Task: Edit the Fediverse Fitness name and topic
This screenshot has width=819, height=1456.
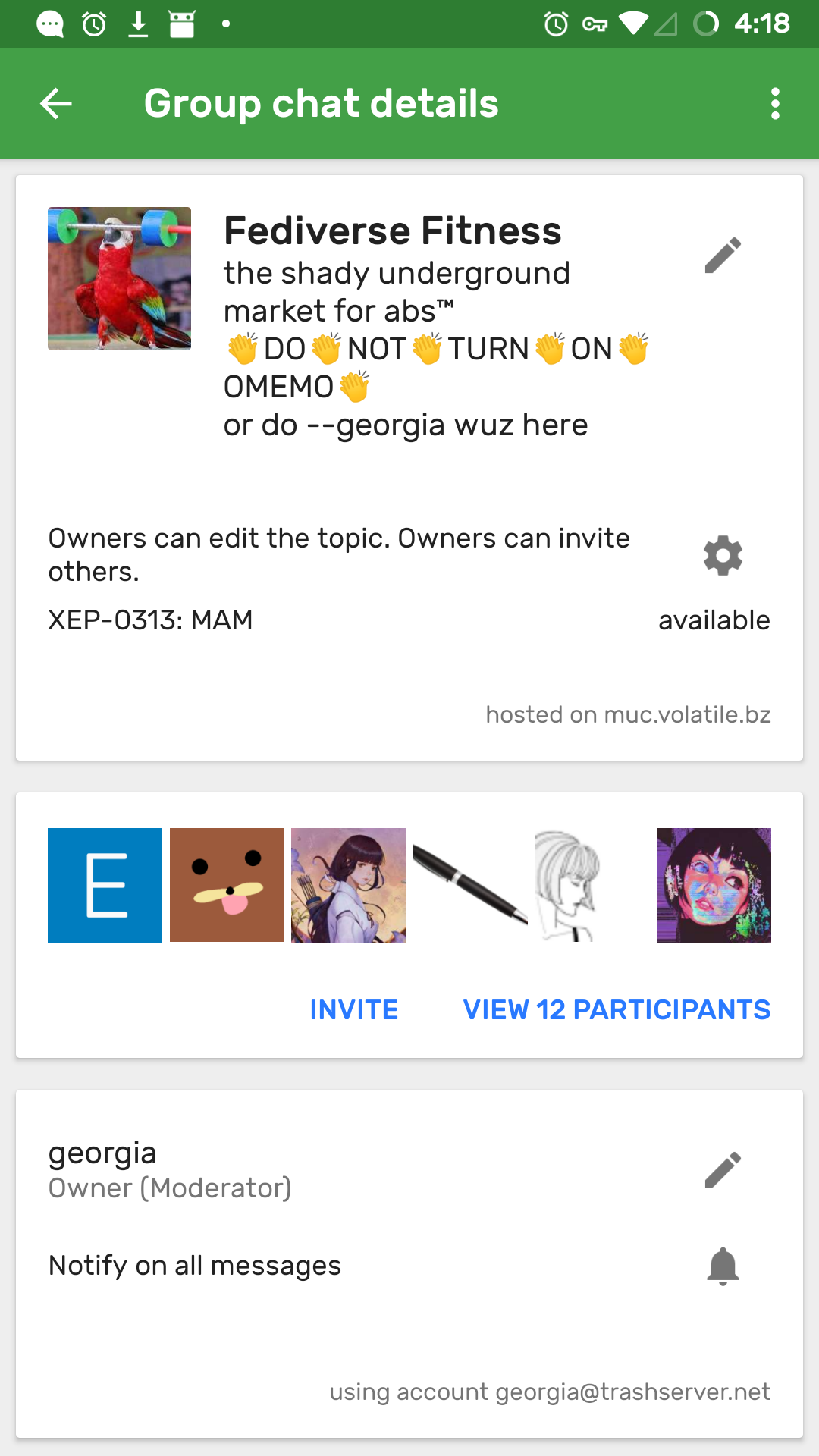Action: (722, 255)
